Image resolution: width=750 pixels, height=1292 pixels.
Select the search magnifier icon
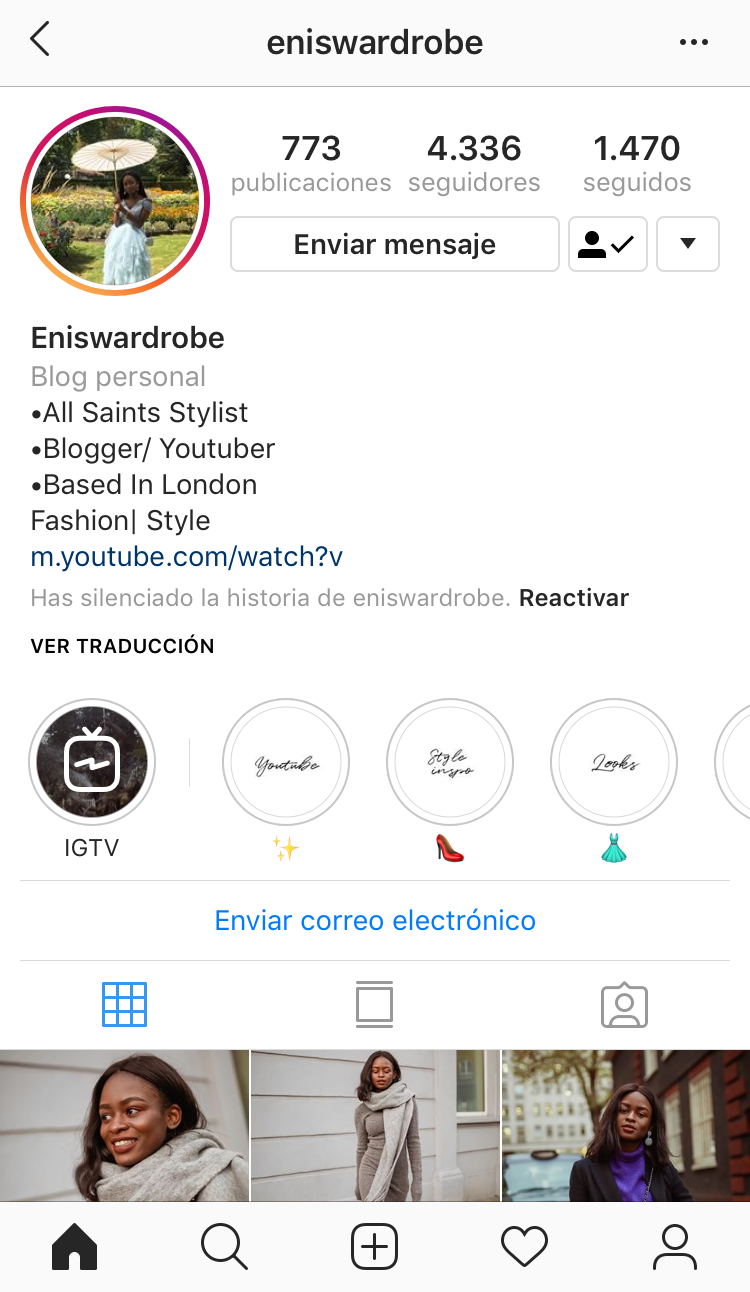tap(224, 1246)
